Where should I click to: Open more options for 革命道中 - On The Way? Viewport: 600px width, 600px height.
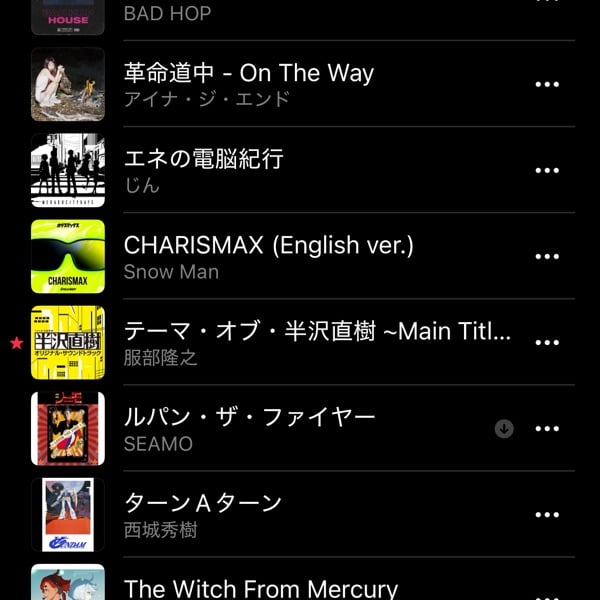pos(547,84)
